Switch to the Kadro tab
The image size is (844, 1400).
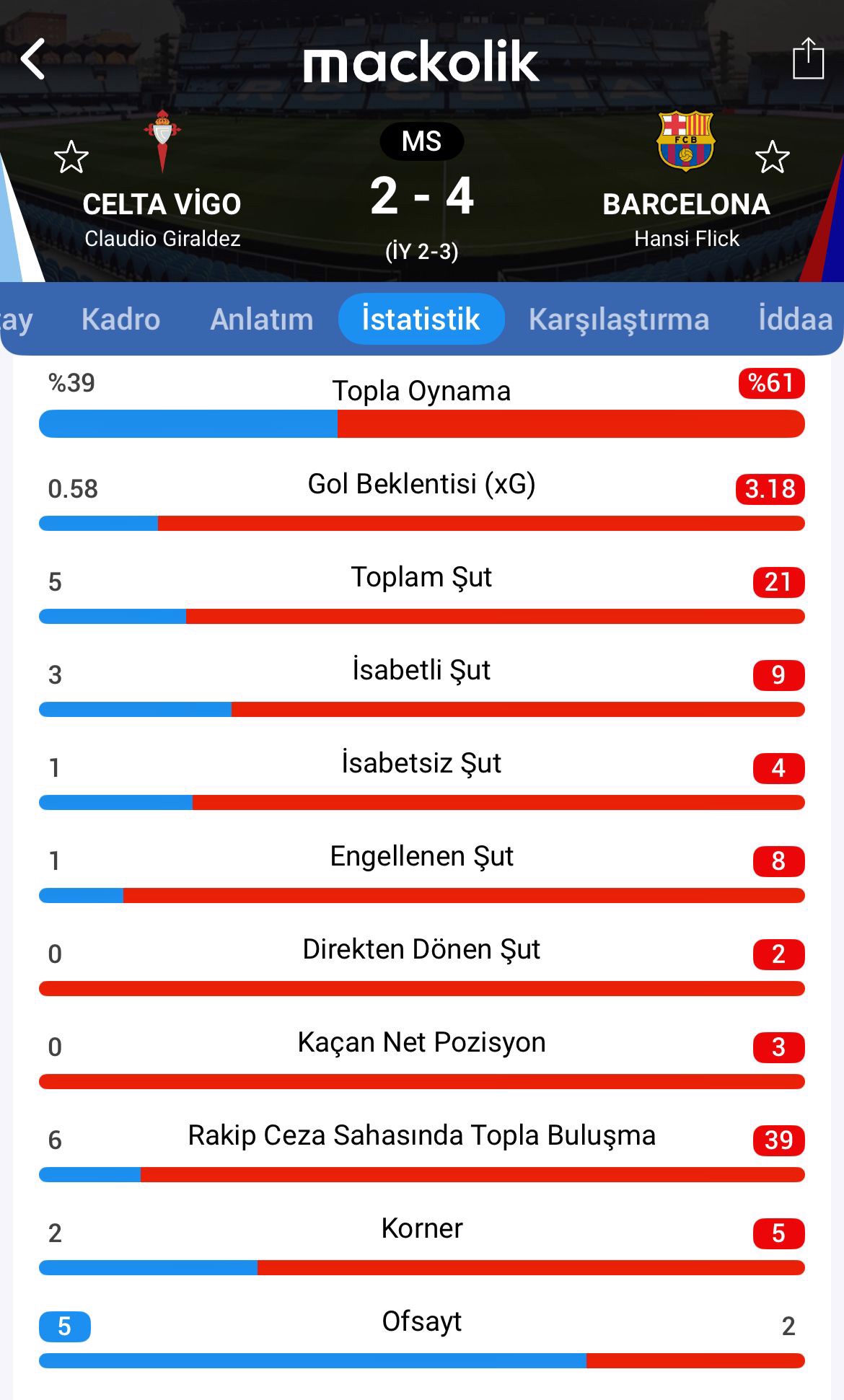coord(120,320)
